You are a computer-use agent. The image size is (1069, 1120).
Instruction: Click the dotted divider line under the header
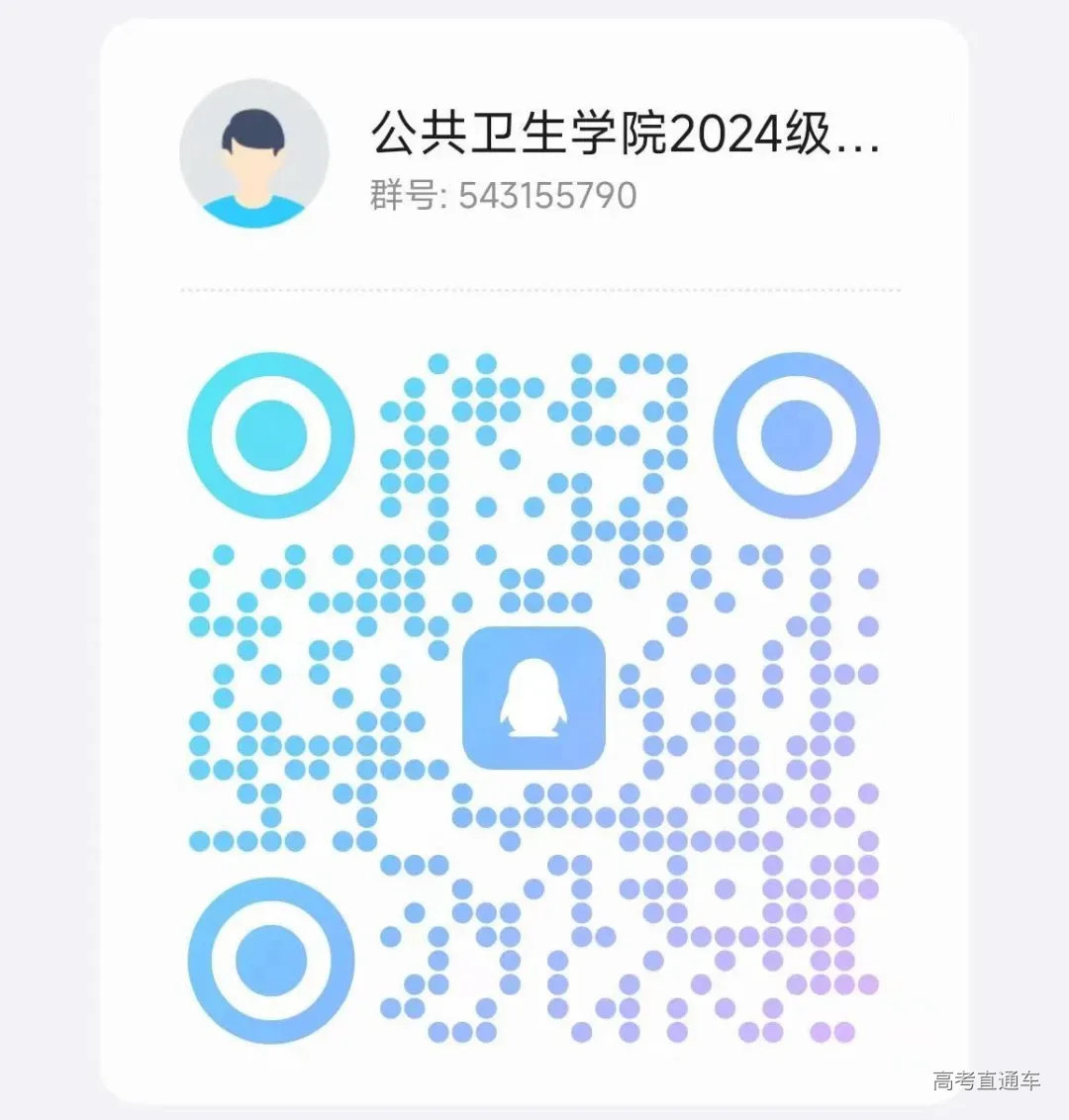tap(539, 288)
